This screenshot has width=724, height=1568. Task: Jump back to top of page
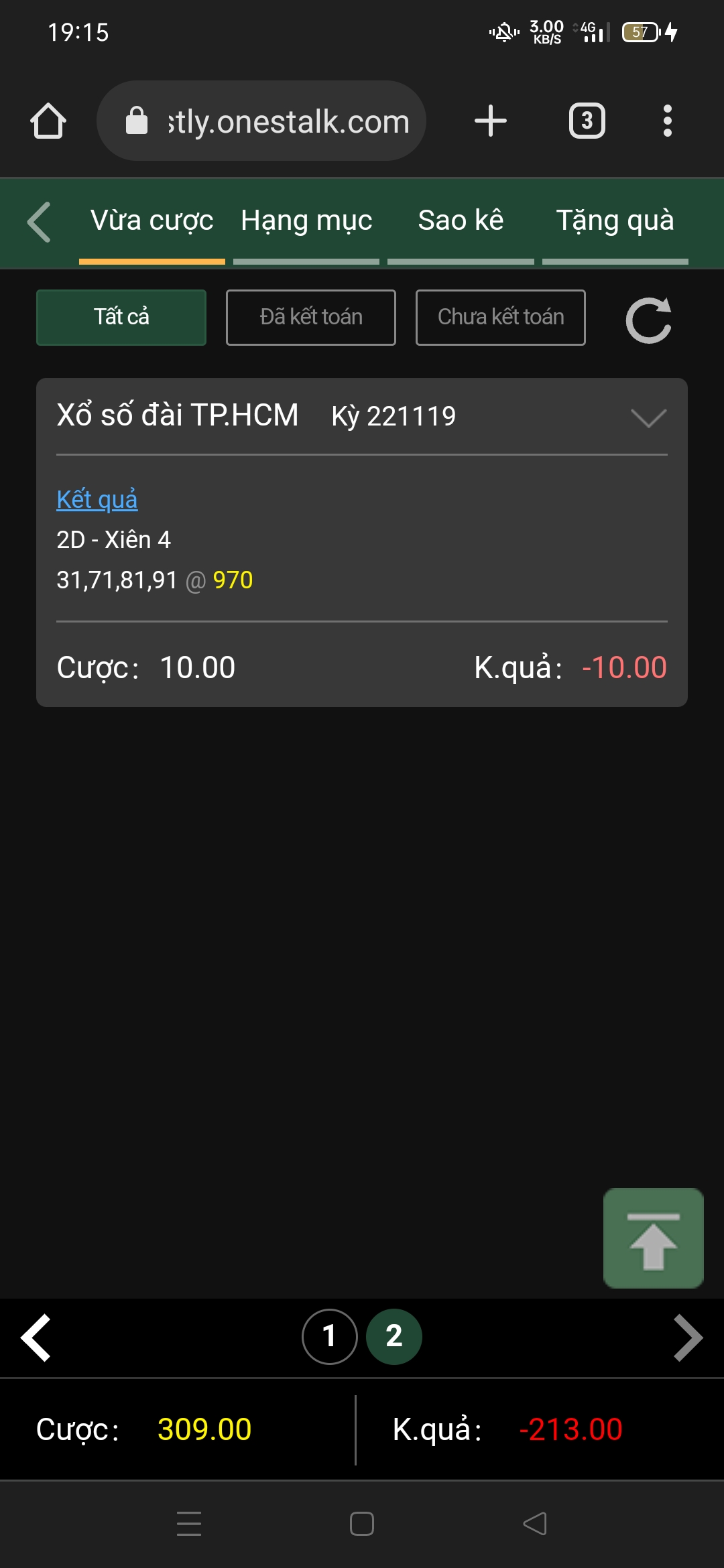click(653, 1238)
